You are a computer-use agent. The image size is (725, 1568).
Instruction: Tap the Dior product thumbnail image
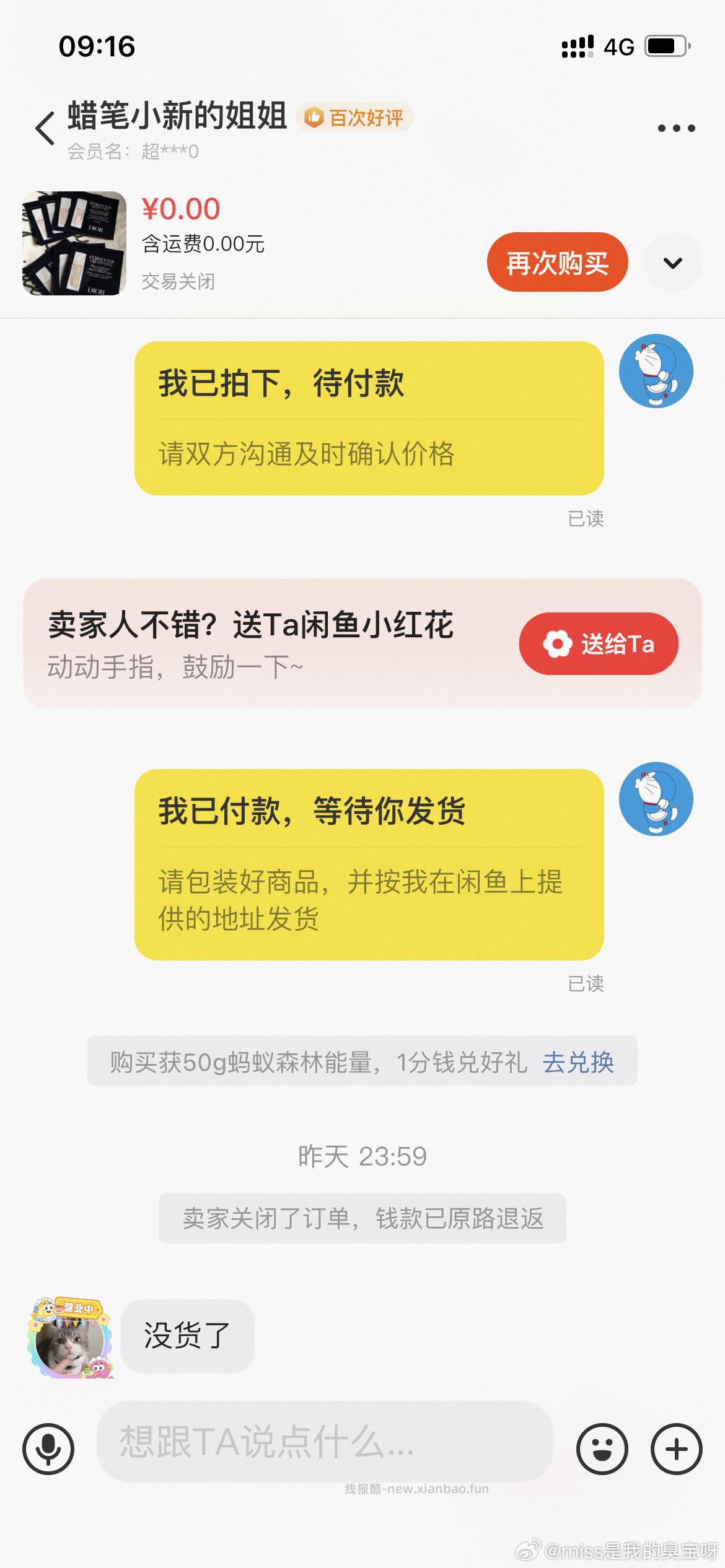tap(73, 243)
